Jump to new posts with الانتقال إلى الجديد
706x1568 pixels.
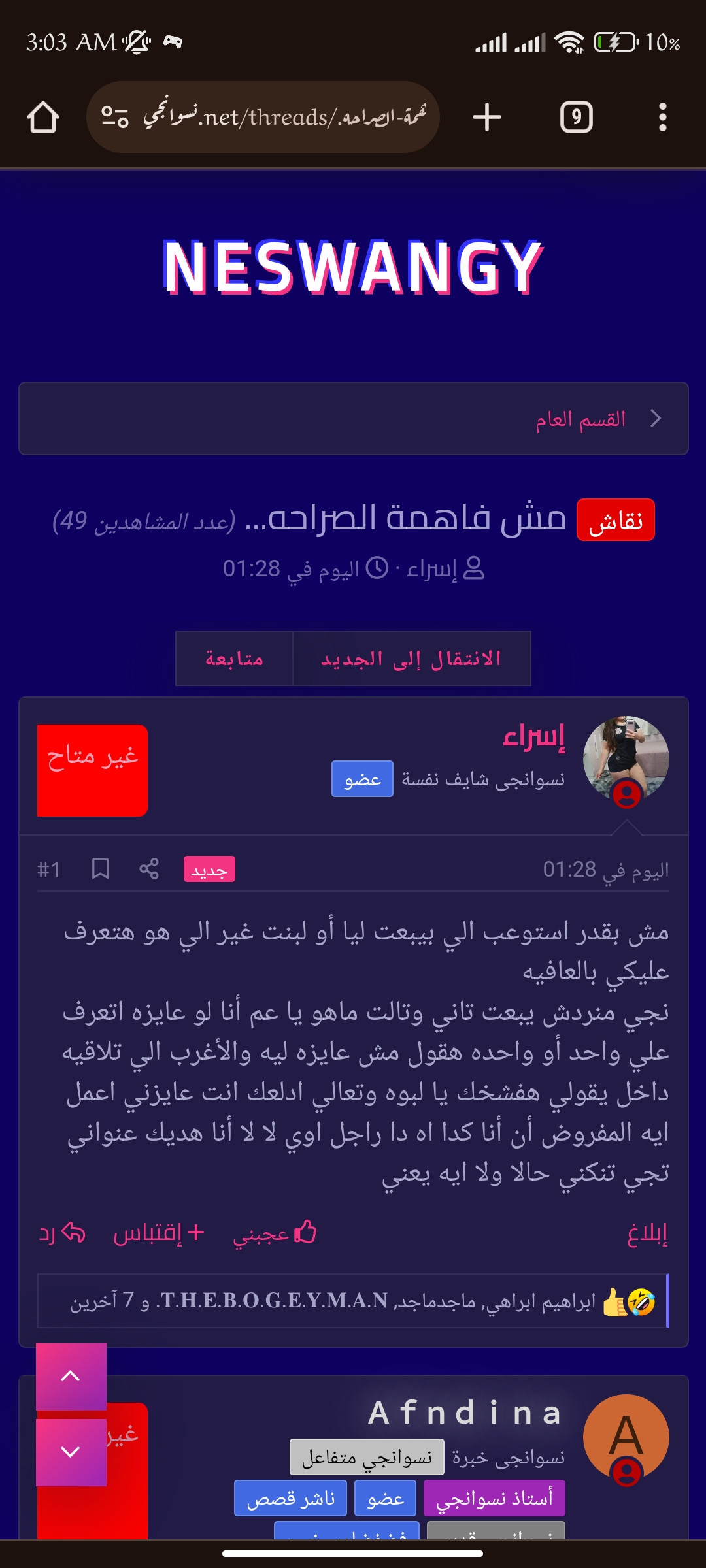point(411,659)
